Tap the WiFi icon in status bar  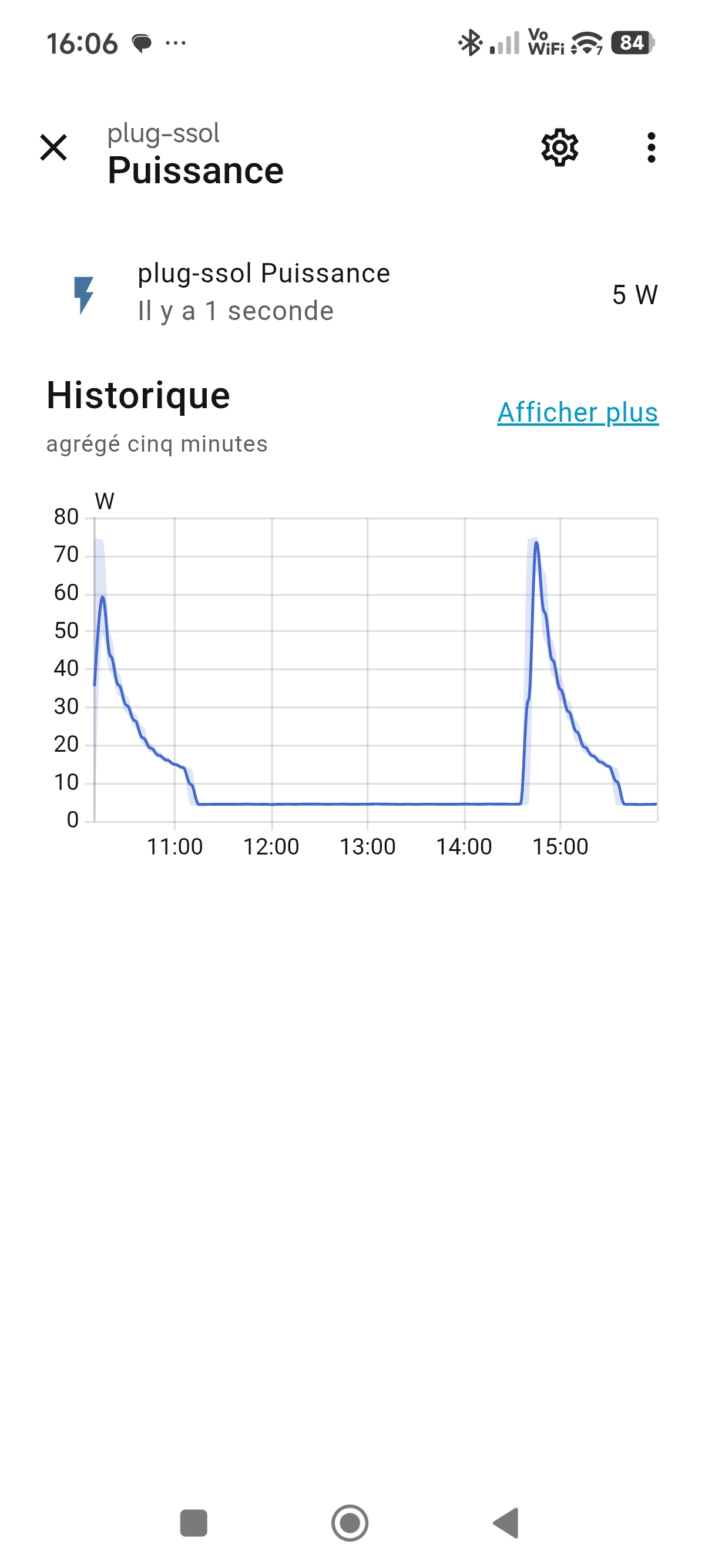click(586, 44)
